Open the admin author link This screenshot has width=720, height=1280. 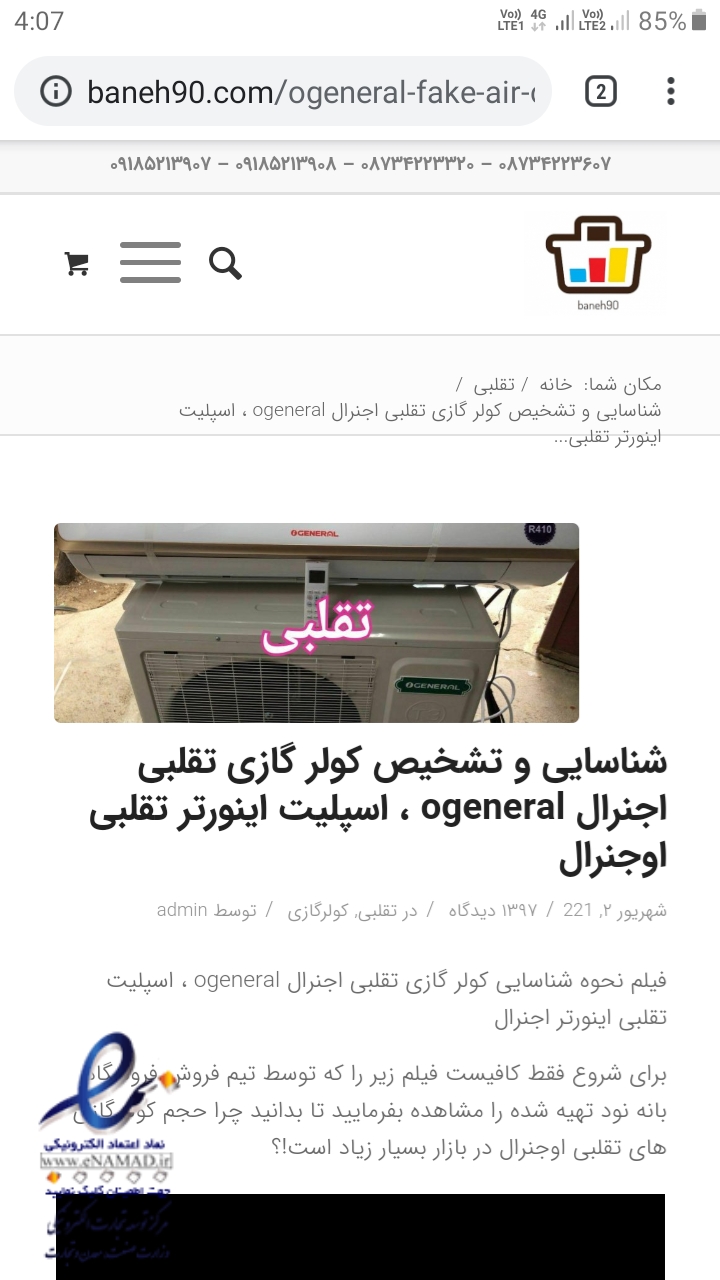tap(182, 910)
